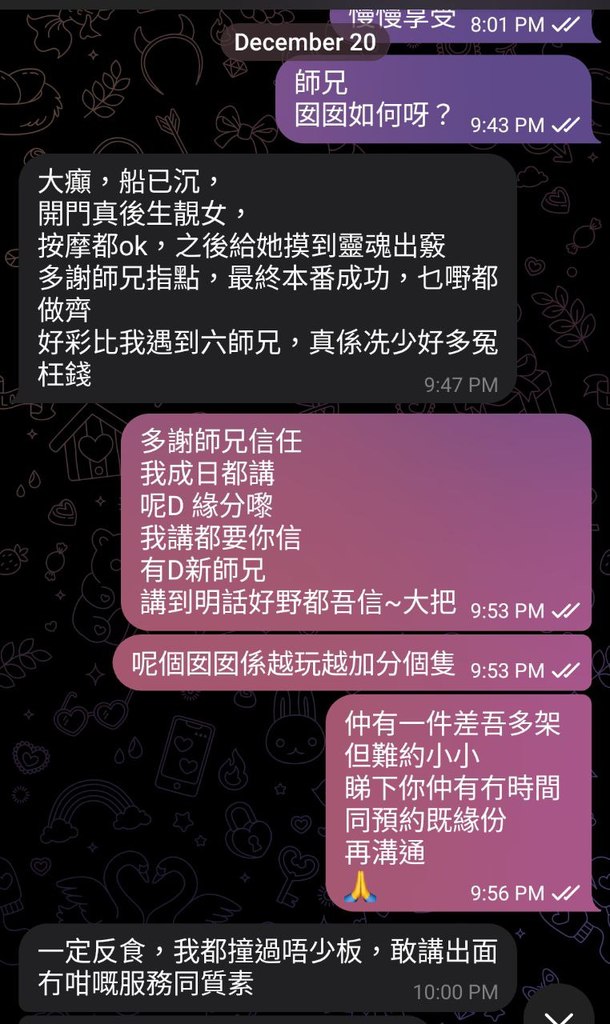Screen dimensions: 610x1024
Task: Open options for message sent at 9:43 PM
Action: [x=433, y=100]
